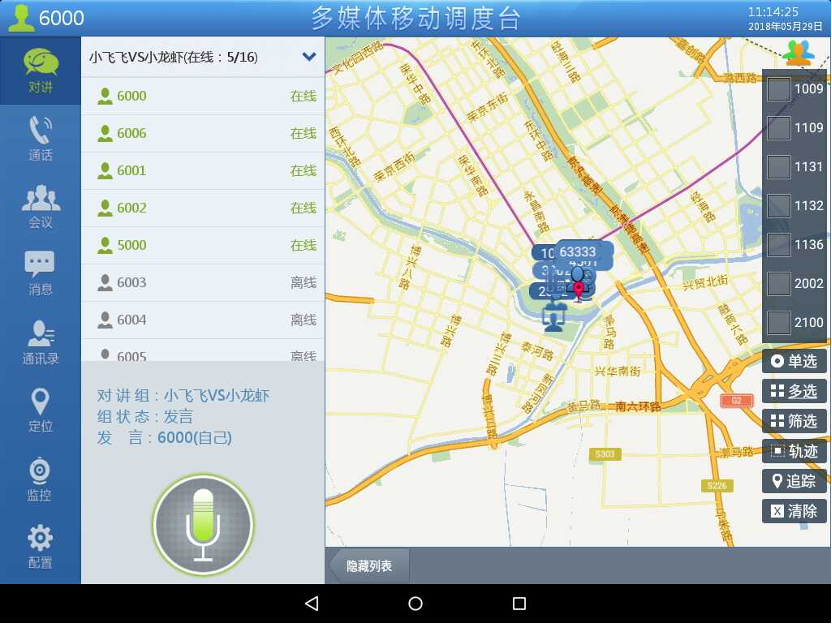Tick the checkbox for 1009
The width and height of the screenshot is (832, 624).
coord(779,89)
